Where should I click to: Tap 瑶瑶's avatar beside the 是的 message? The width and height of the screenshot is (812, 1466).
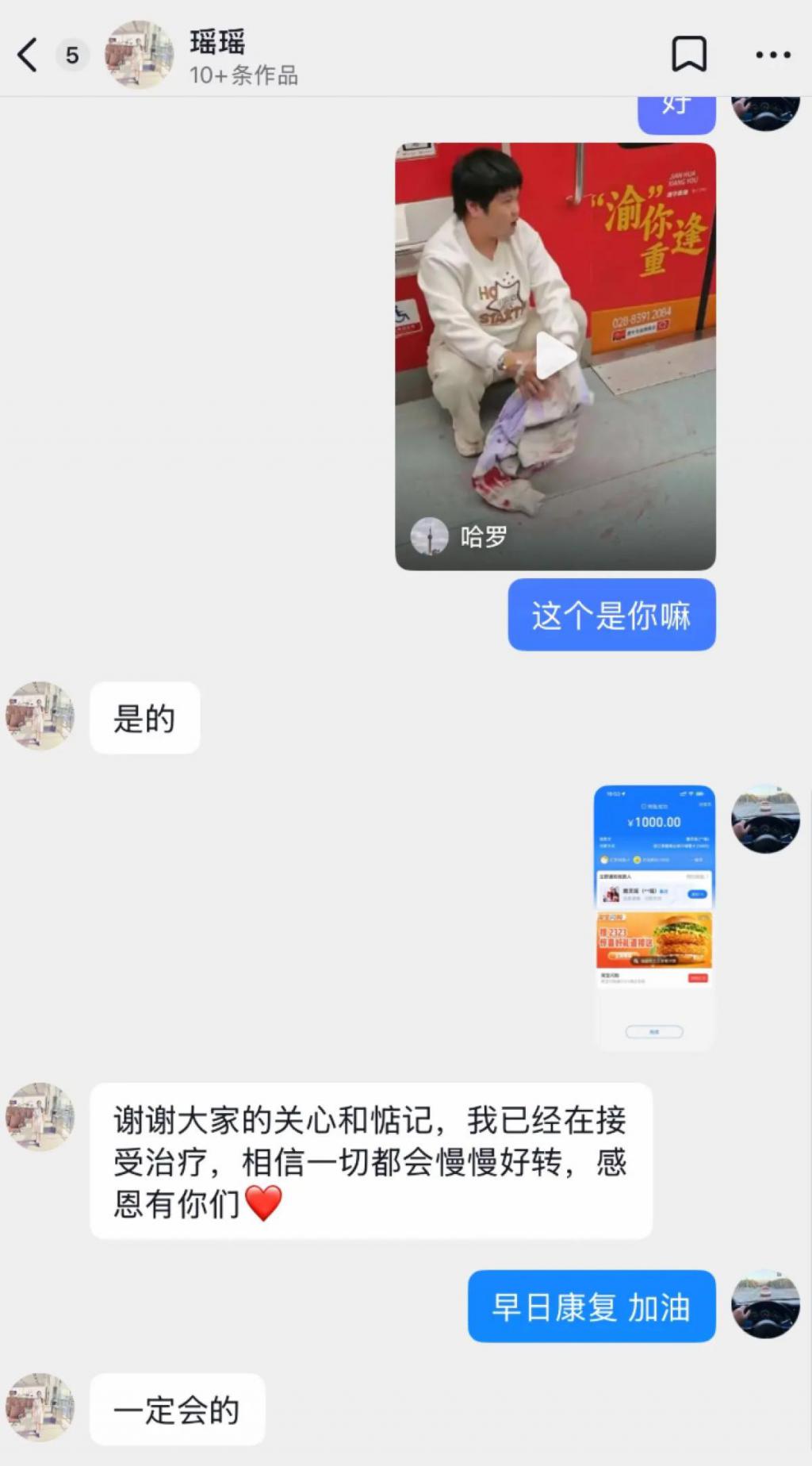40,716
